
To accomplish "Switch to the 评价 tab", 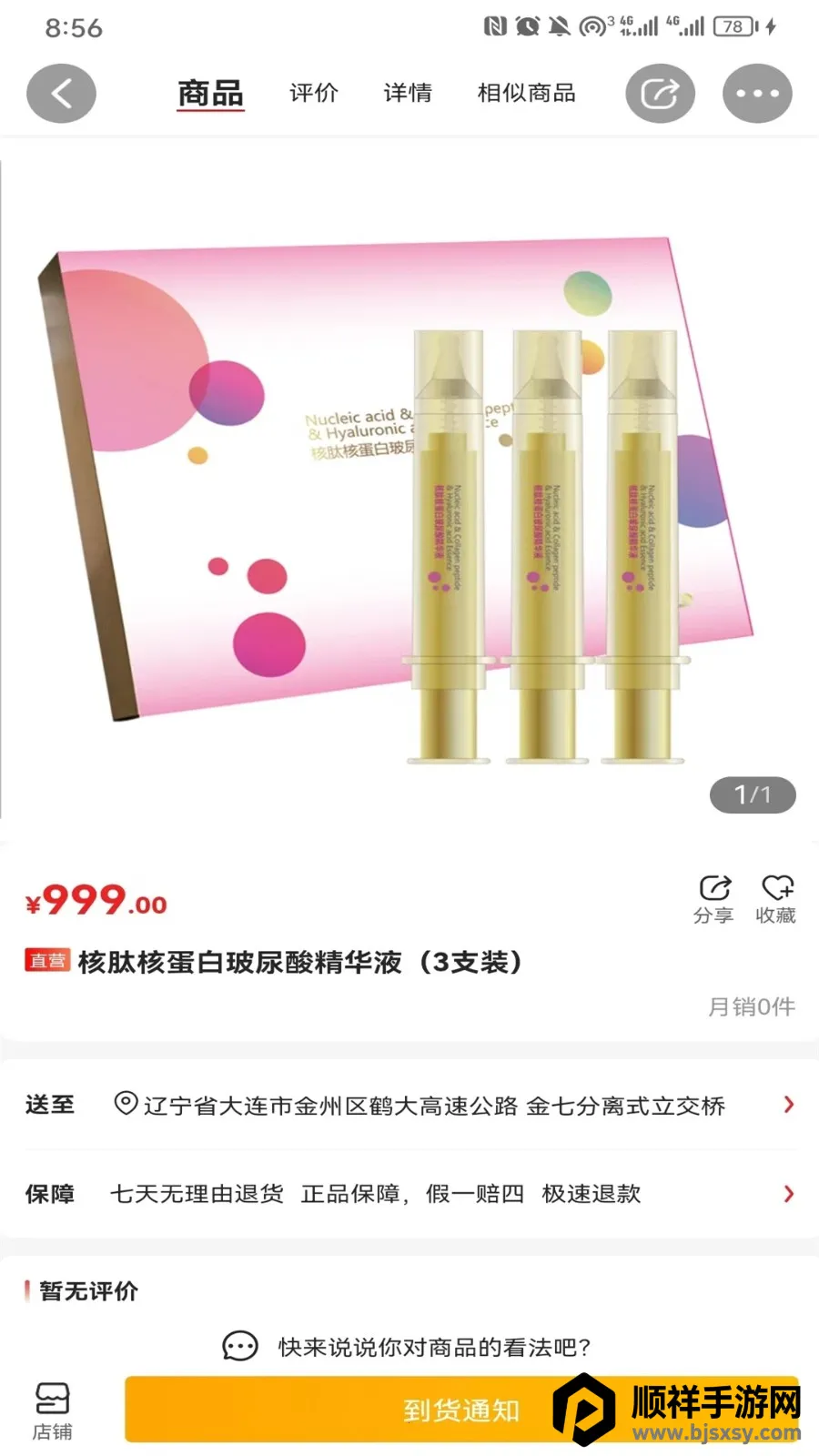I will (313, 93).
